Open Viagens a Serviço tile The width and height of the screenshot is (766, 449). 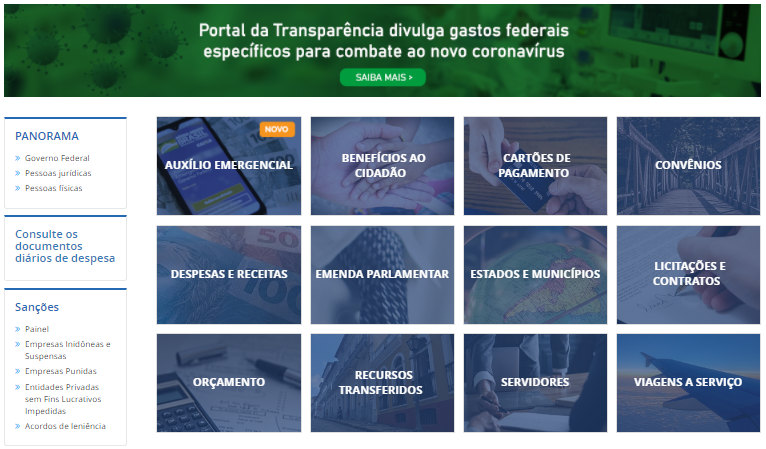(688, 382)
